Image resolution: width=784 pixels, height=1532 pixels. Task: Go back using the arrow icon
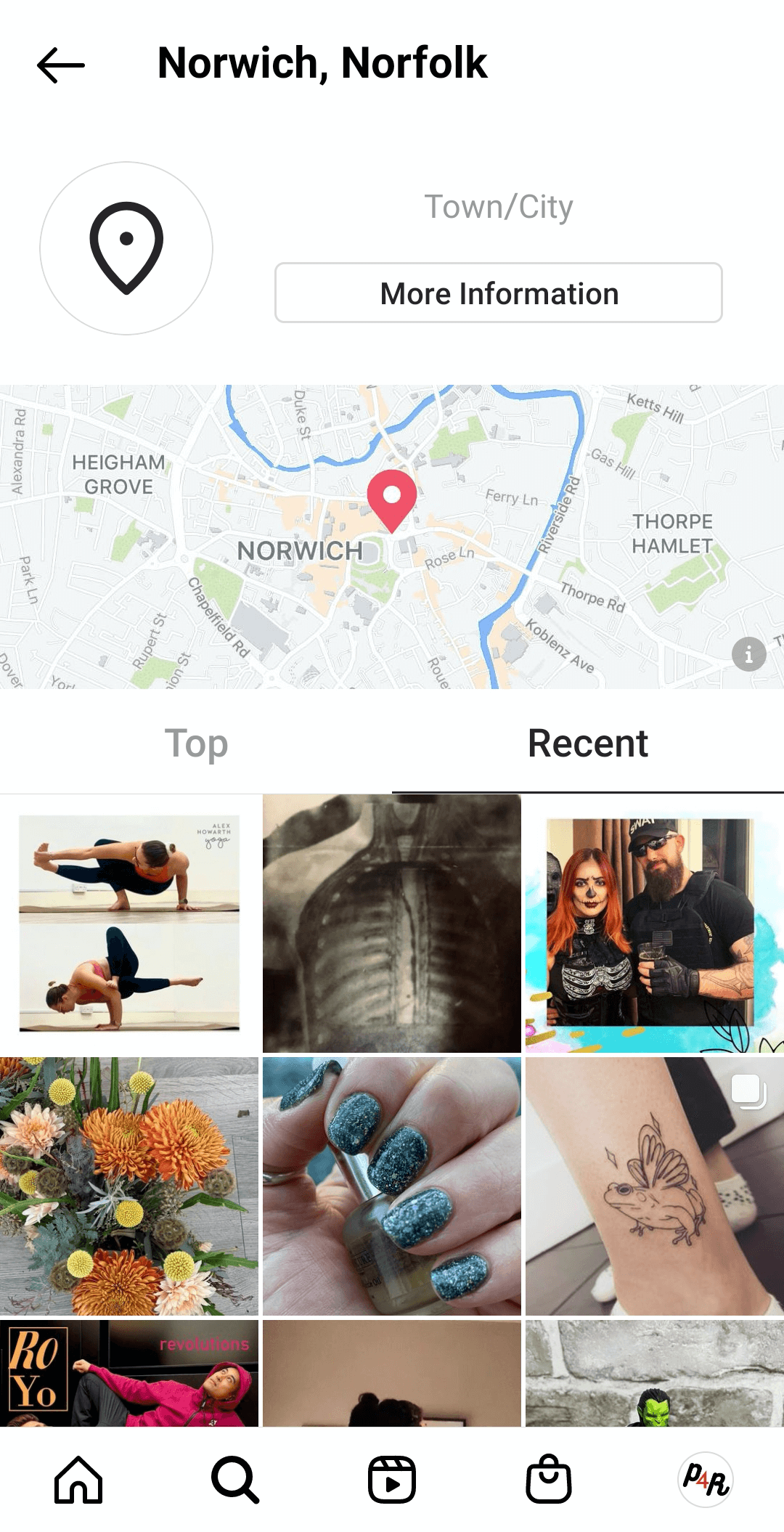(61, 65)
